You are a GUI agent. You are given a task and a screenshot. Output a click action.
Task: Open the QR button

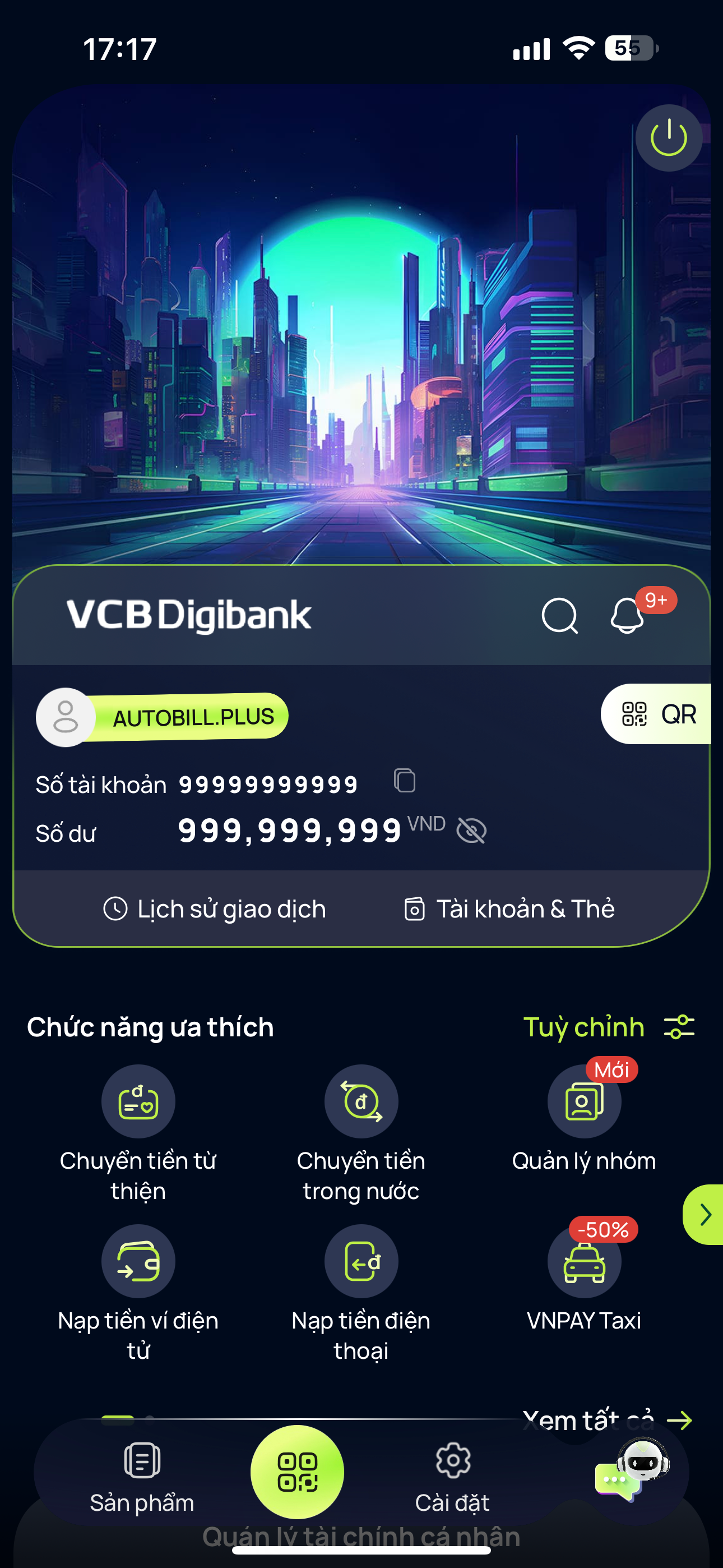659,714
